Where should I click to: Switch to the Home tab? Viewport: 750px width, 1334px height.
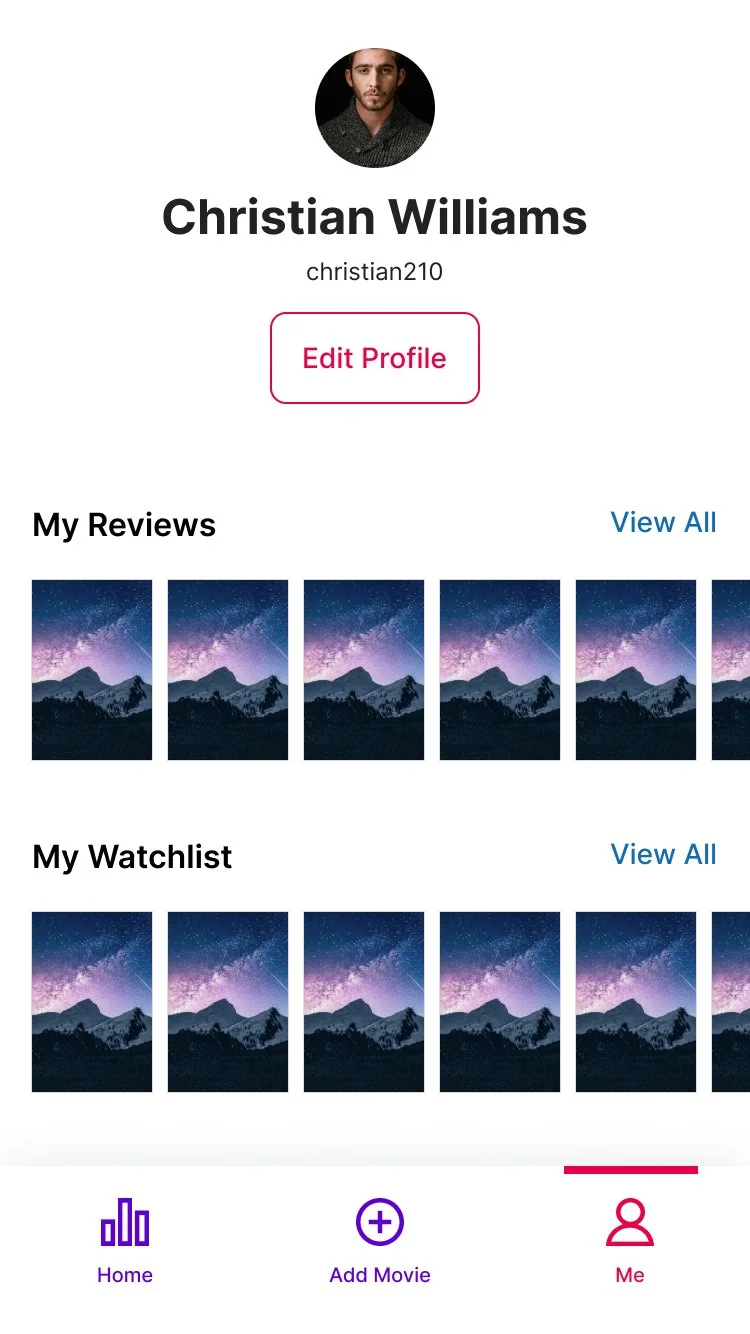(x=125, y=1240)
